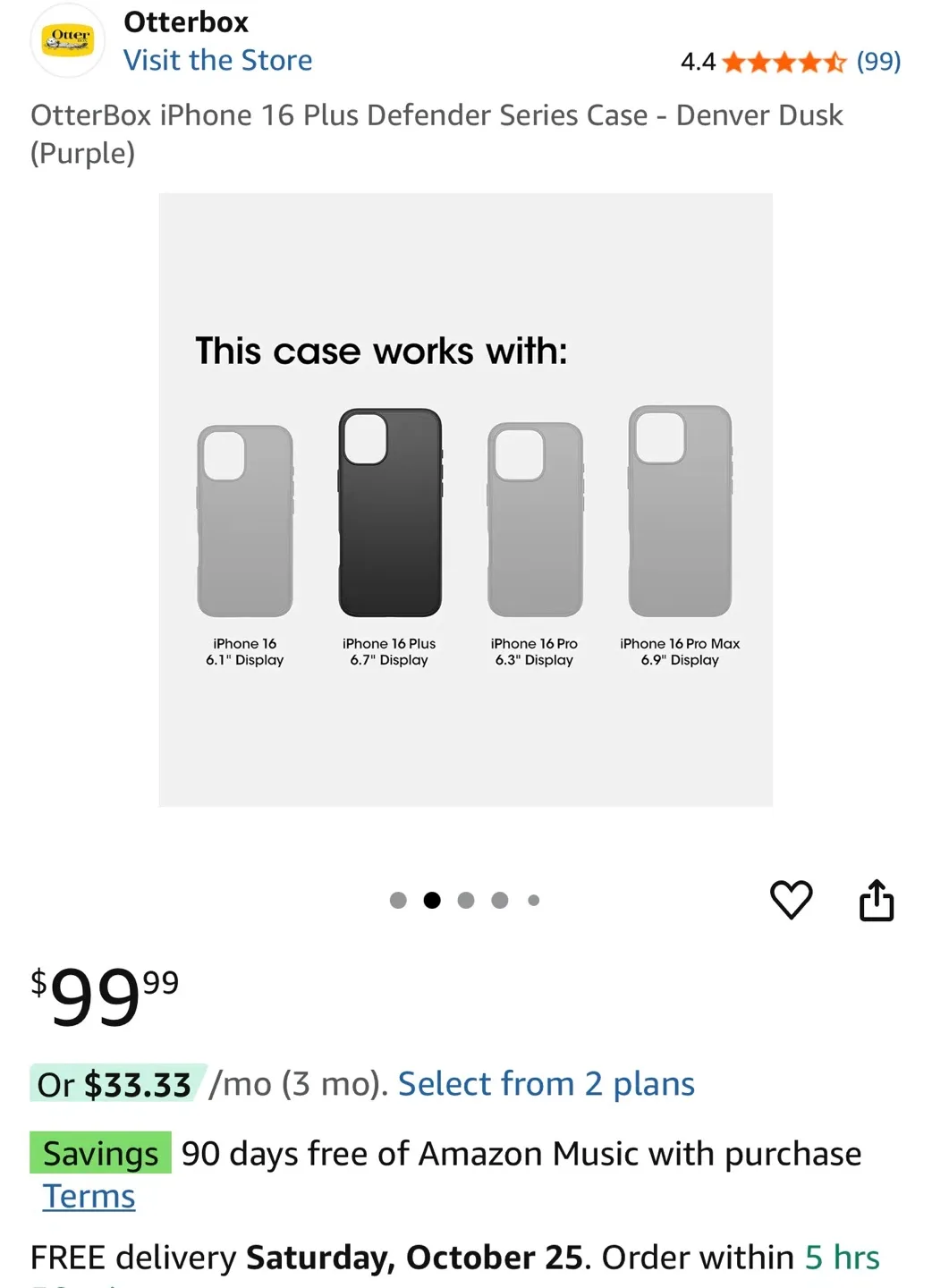Screen dimensions: 932x1288
Task: Open 'Select from 2 plans' payment options
Action: pos(546,1083)
